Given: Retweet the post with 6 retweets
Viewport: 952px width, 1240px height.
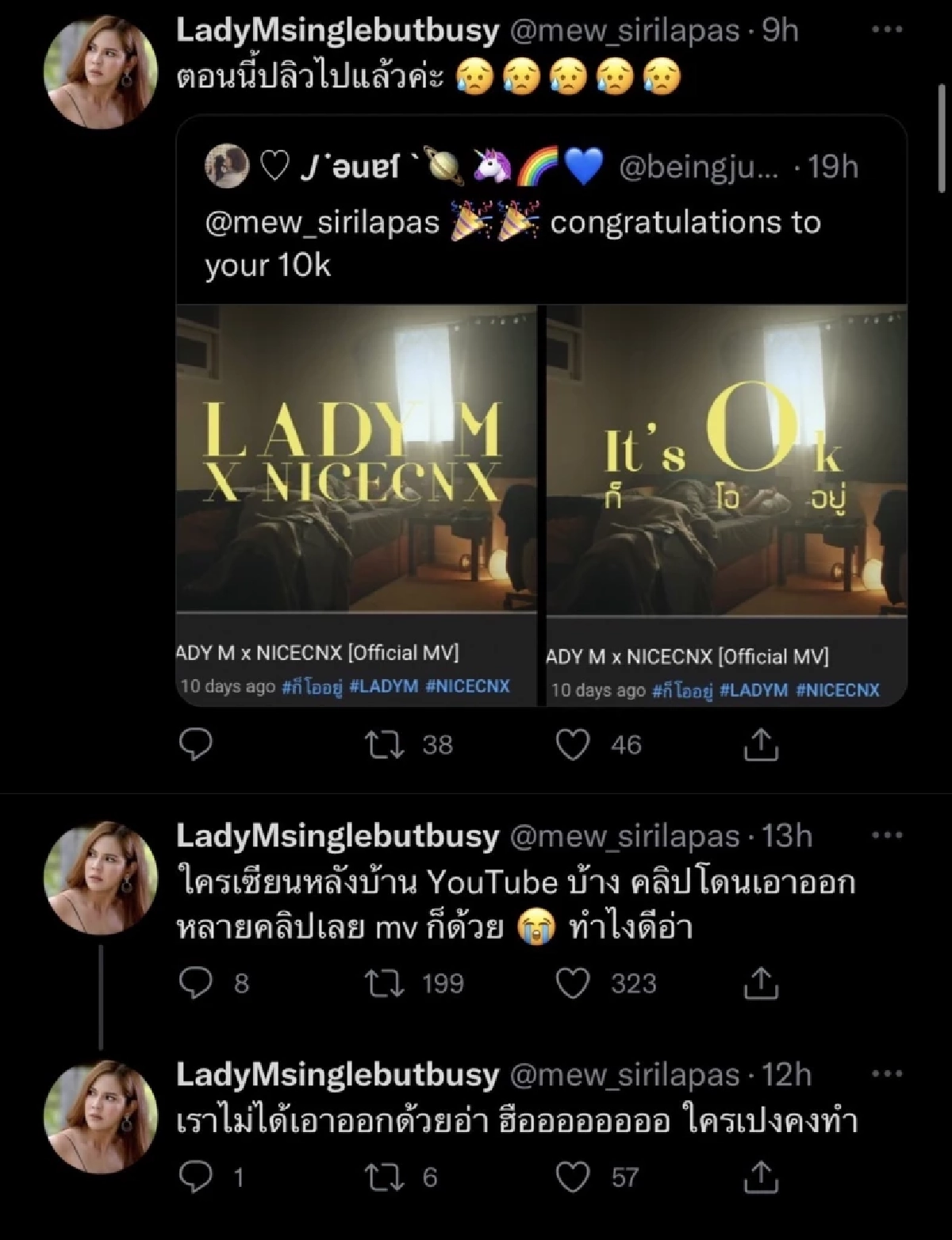Looking at the screenshot, I should click(x=385, y=1177).
